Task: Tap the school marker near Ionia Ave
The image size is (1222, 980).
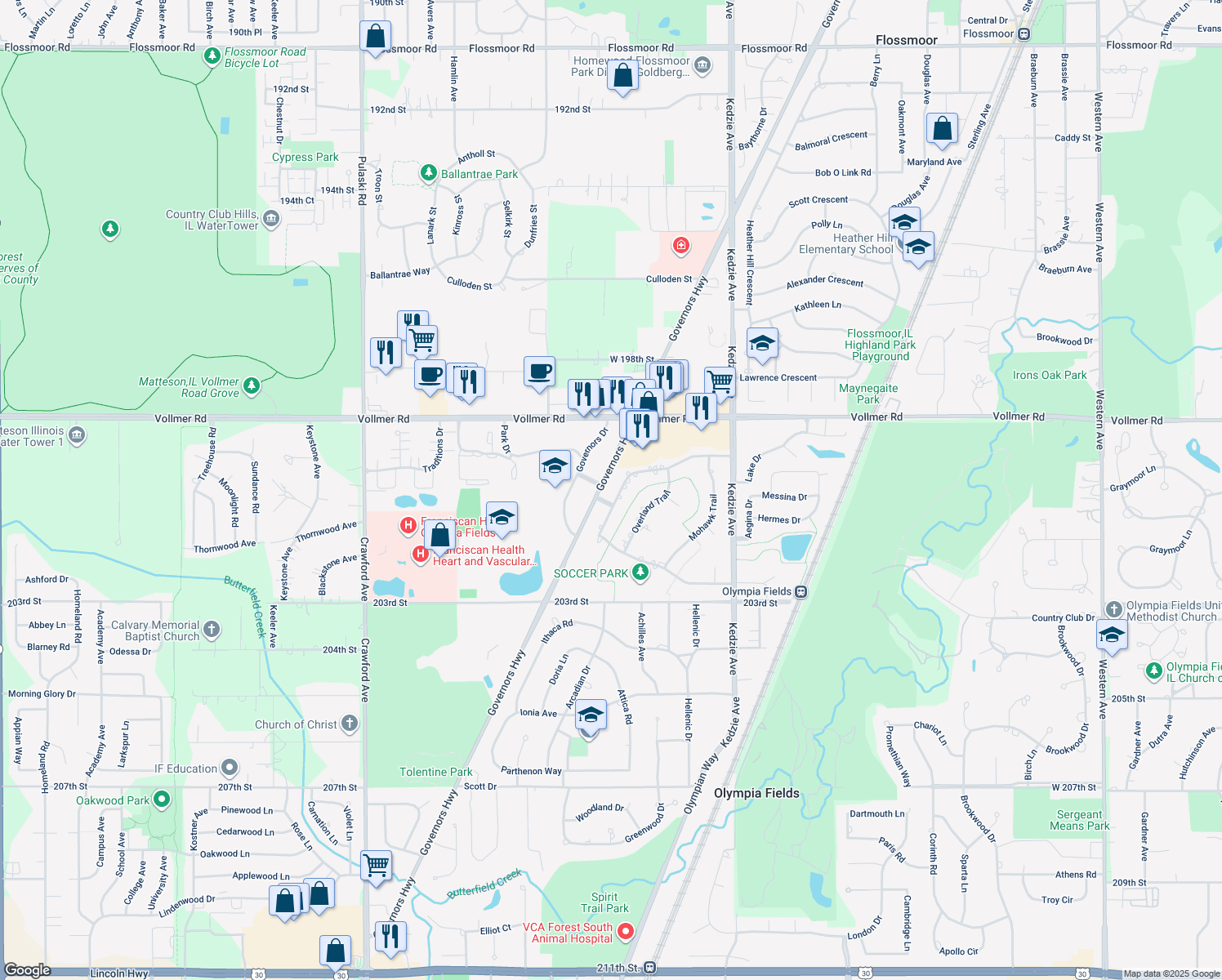Action: point(590,715)
